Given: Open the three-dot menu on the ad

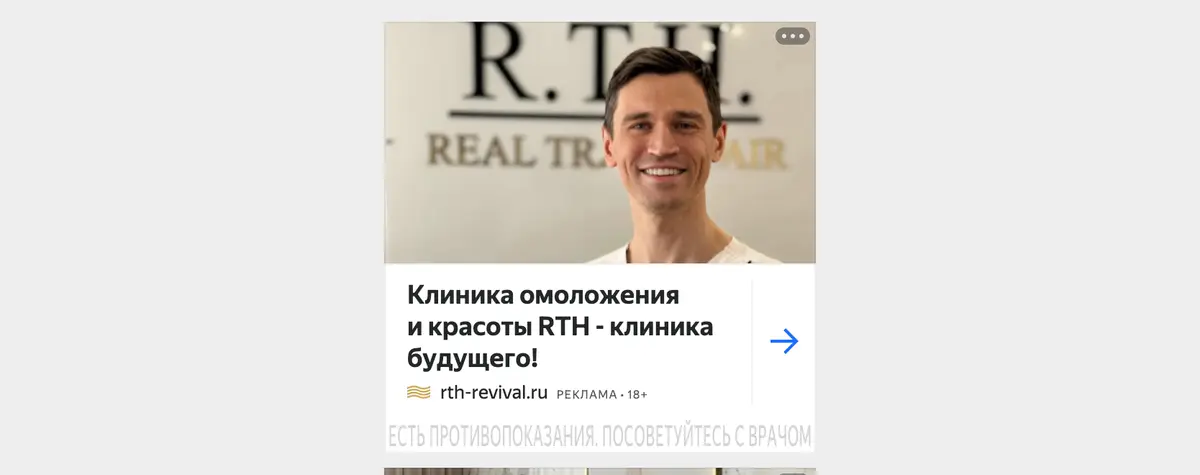Looking at the screenshot, I should coord(792,36).
